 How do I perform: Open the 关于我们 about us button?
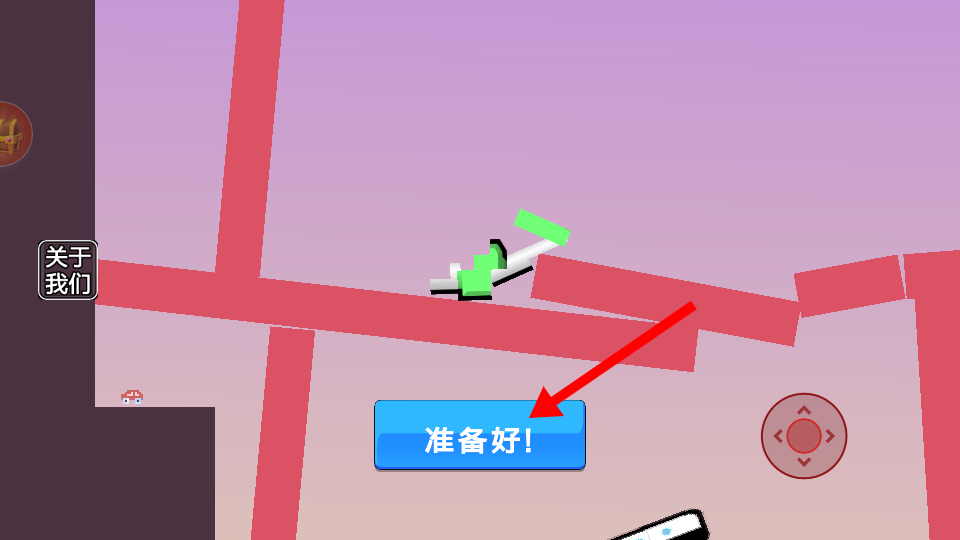[68, 270]
